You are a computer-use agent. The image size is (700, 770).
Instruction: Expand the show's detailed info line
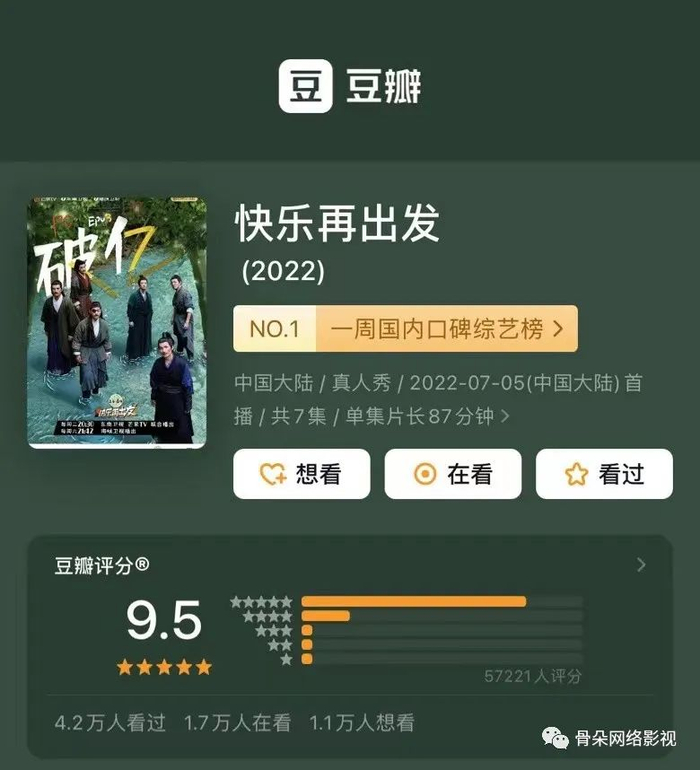tap(505, 416)
